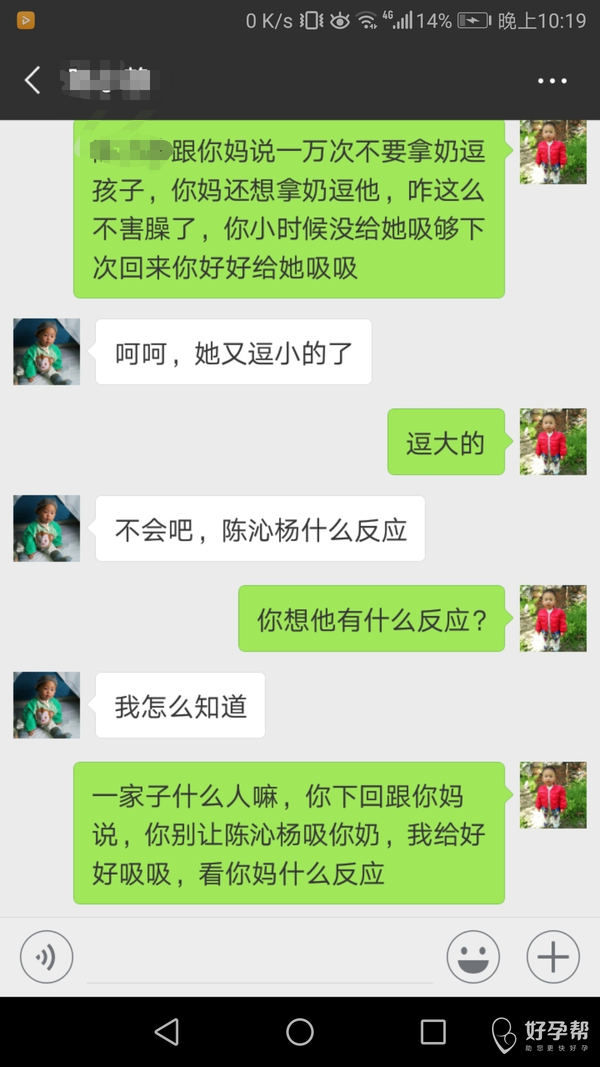Switch to voice message input
Viewport: 600px width, 1067px height.
(46, 957)
